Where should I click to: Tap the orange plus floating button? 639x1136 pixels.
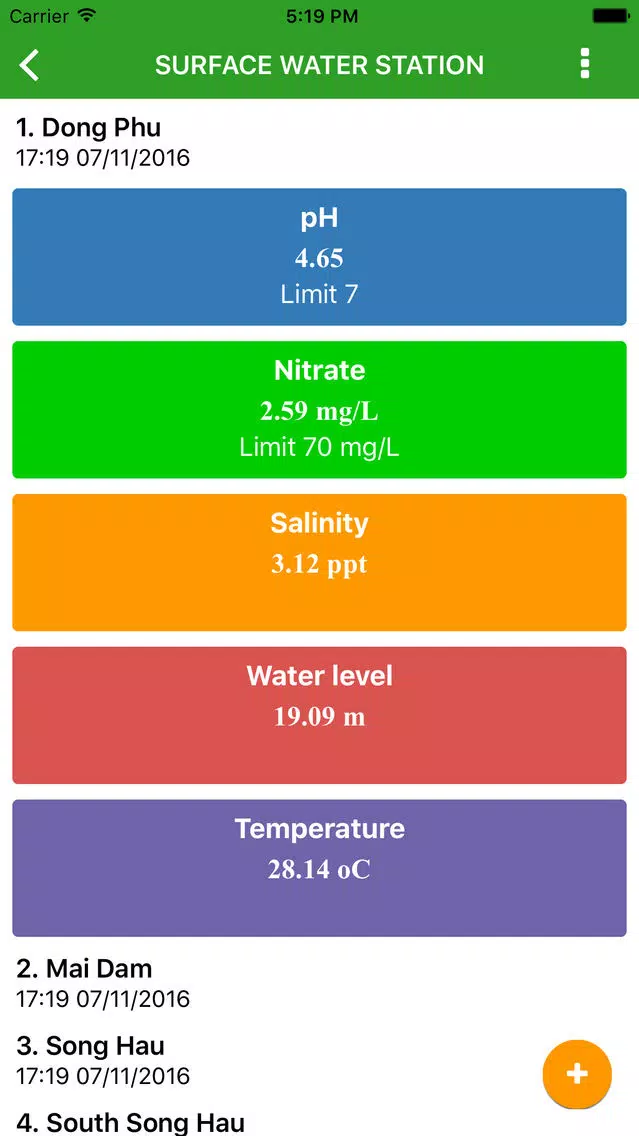click(577, 1074)
